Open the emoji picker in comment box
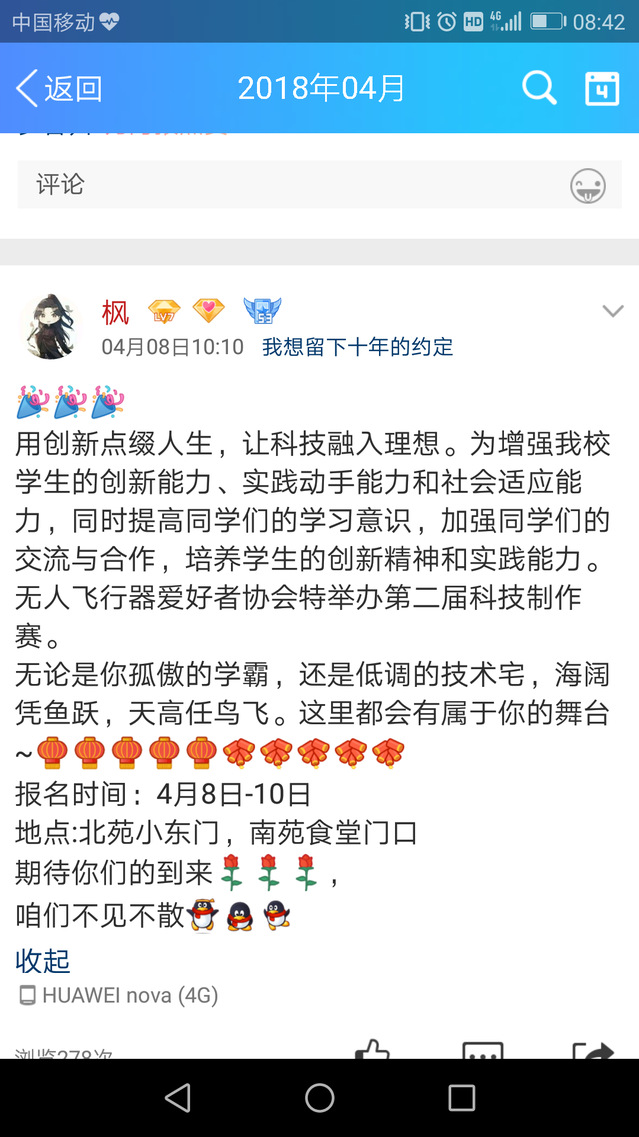The width and height of the screenshot is (639, 1137). 588,186
